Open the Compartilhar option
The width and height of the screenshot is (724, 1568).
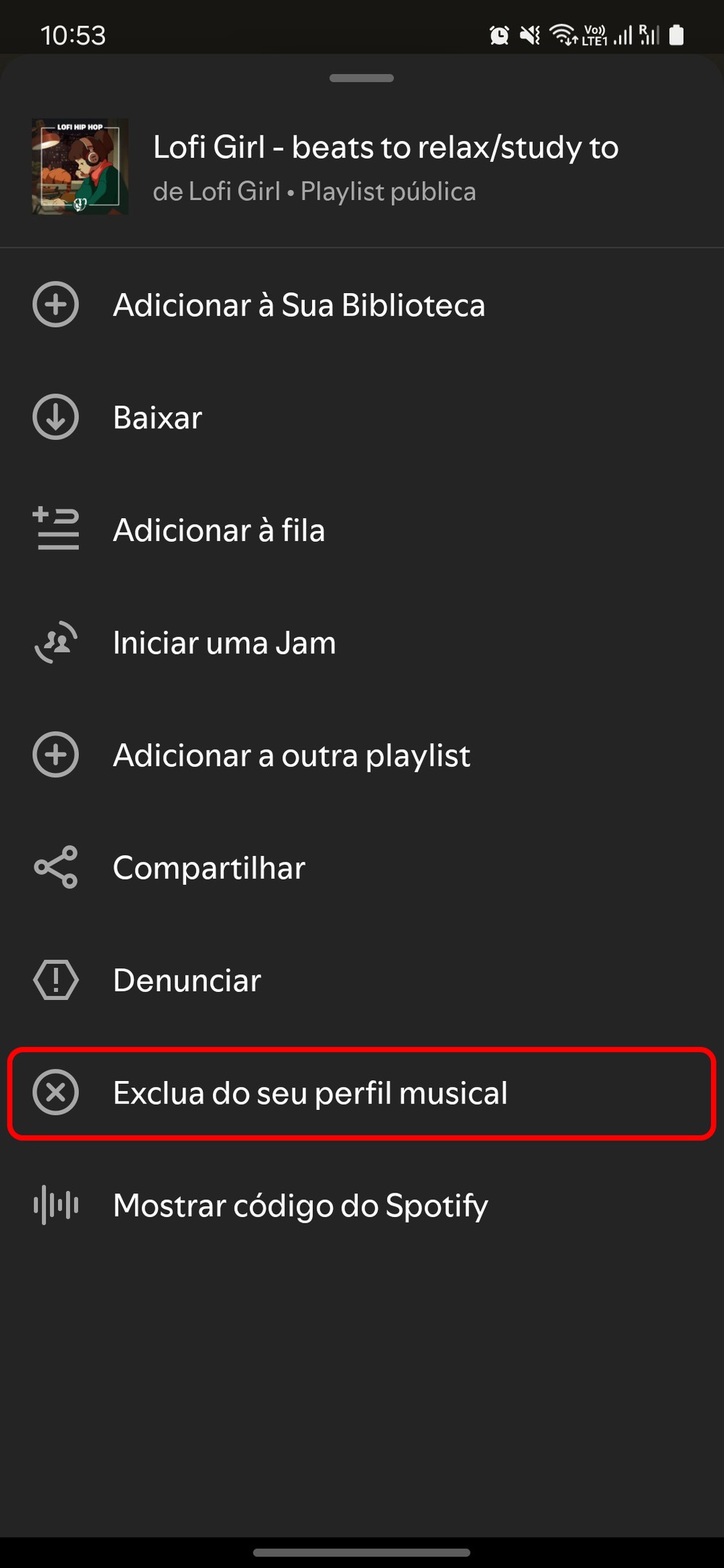pos(209,868)
